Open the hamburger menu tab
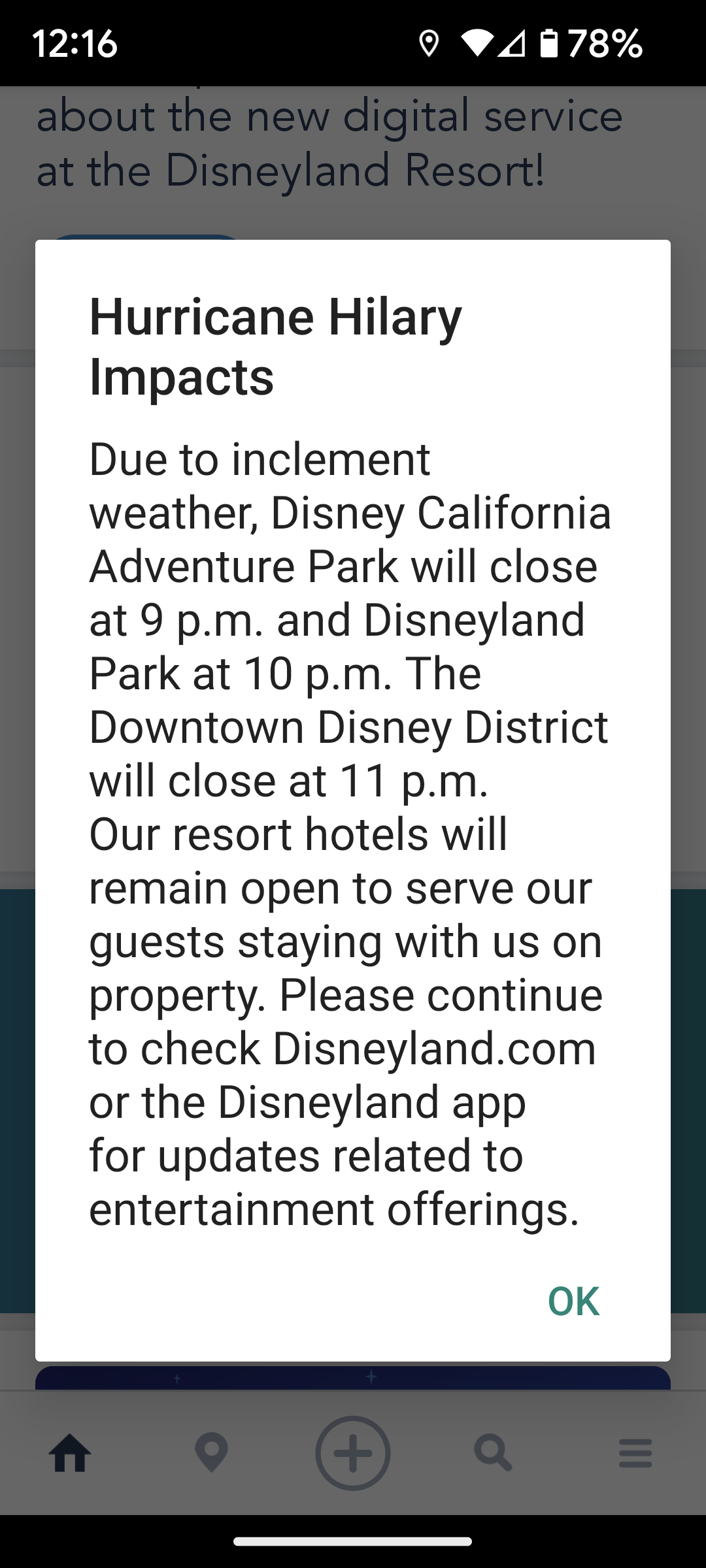706x1568 pixels. (635, 1454)
